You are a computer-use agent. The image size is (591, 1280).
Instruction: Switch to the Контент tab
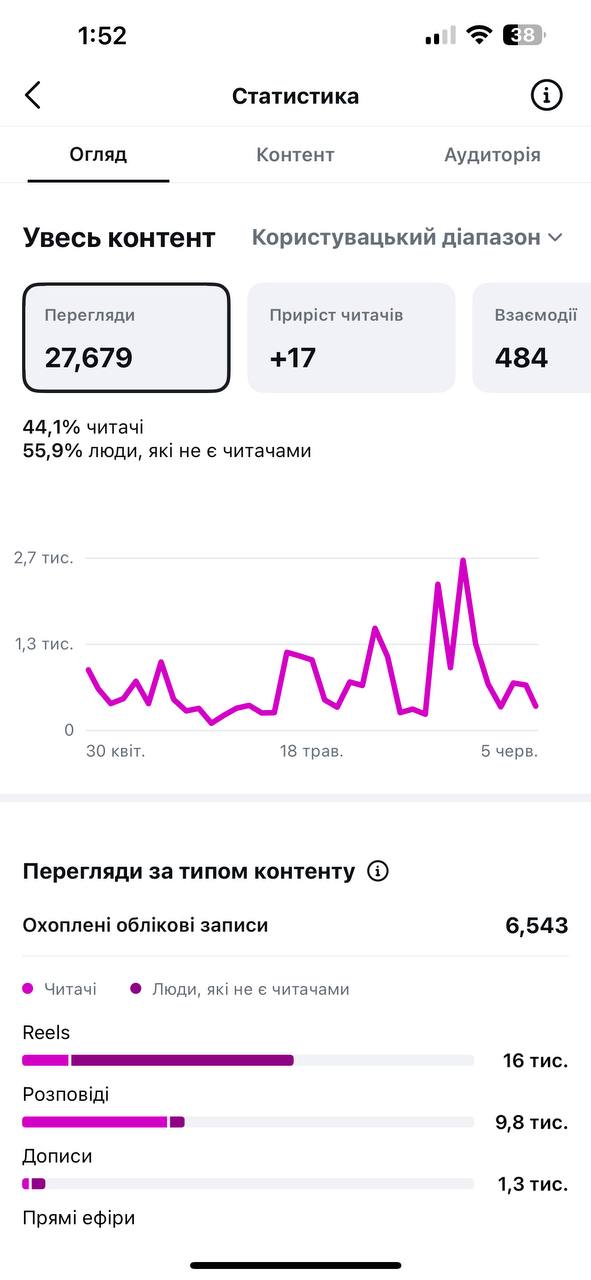pos(295,155)
